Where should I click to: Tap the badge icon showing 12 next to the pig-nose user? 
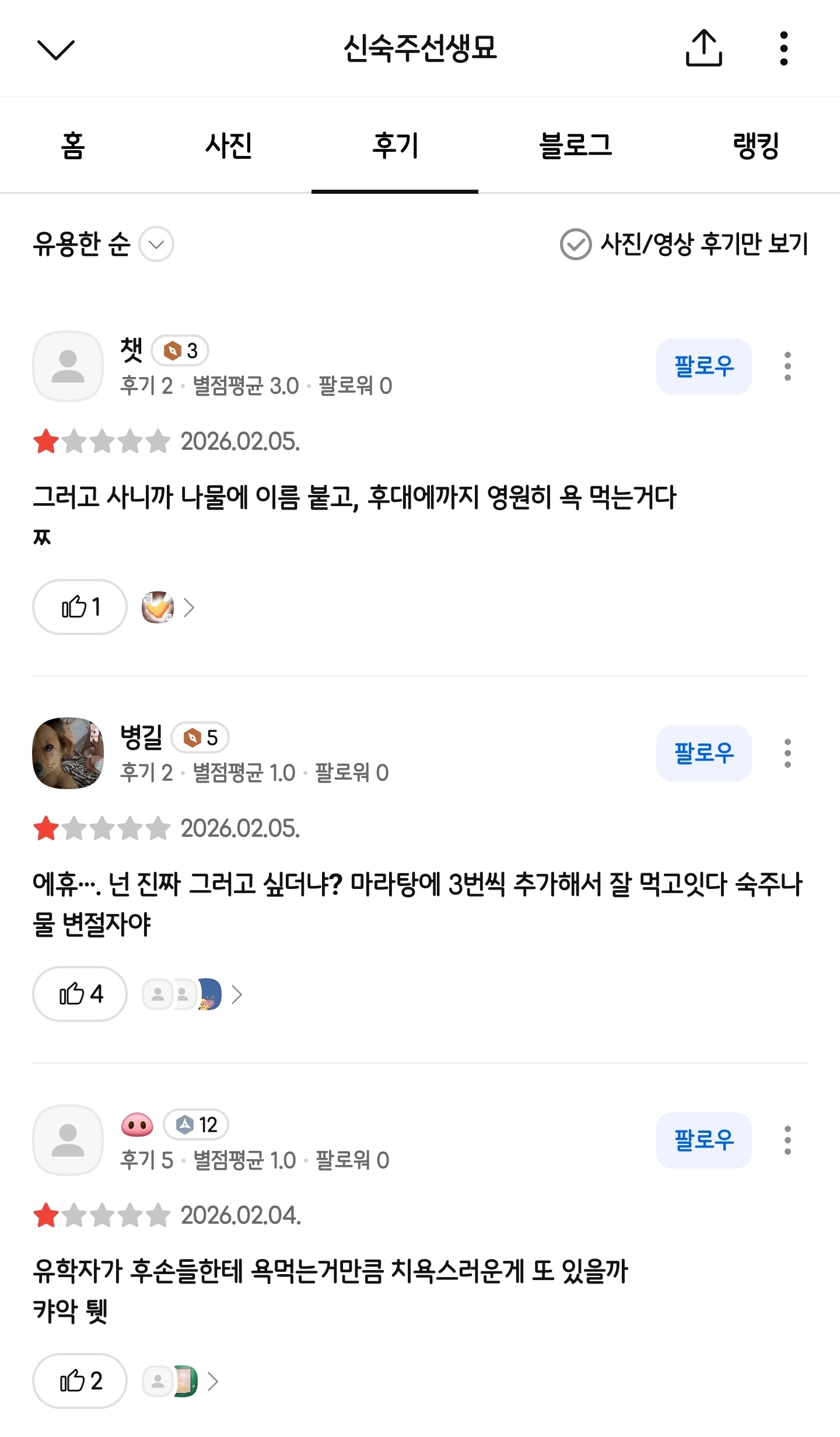(196, 1124)
